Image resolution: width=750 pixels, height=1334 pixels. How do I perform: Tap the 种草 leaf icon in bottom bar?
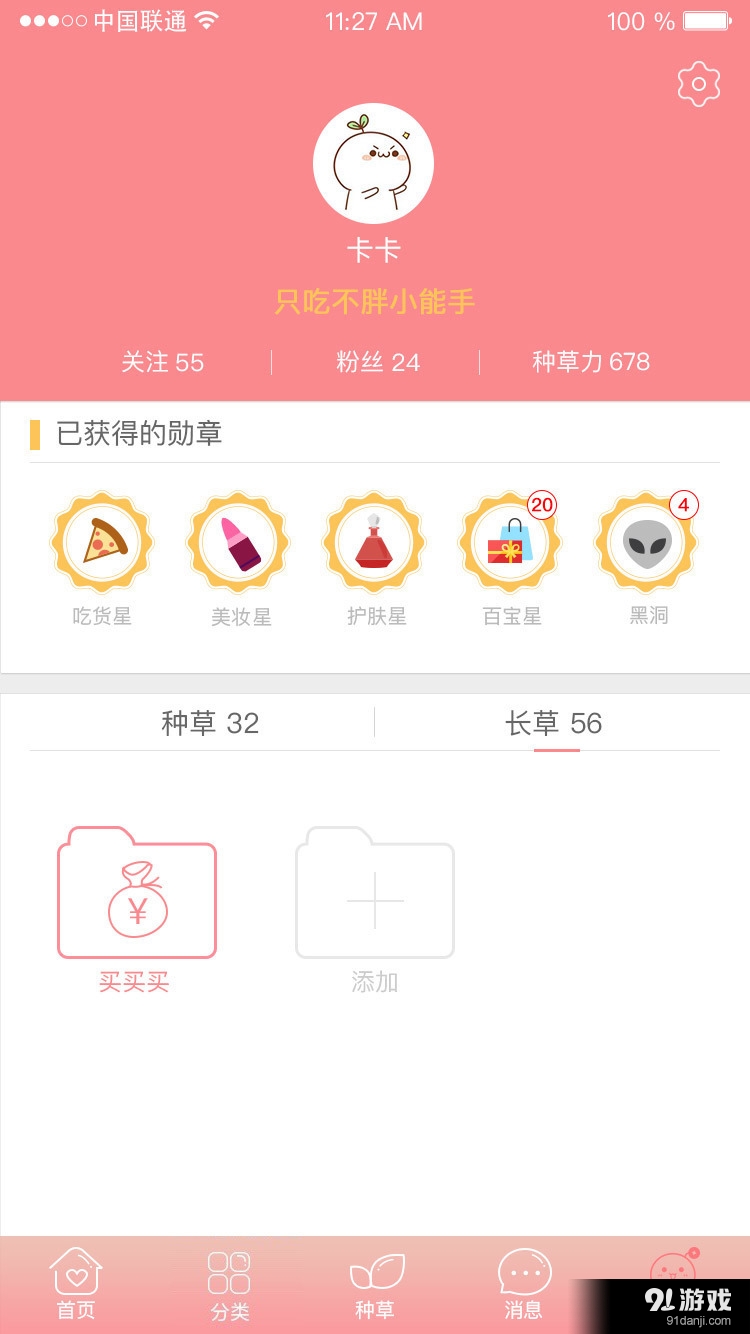click(375, 1280)
